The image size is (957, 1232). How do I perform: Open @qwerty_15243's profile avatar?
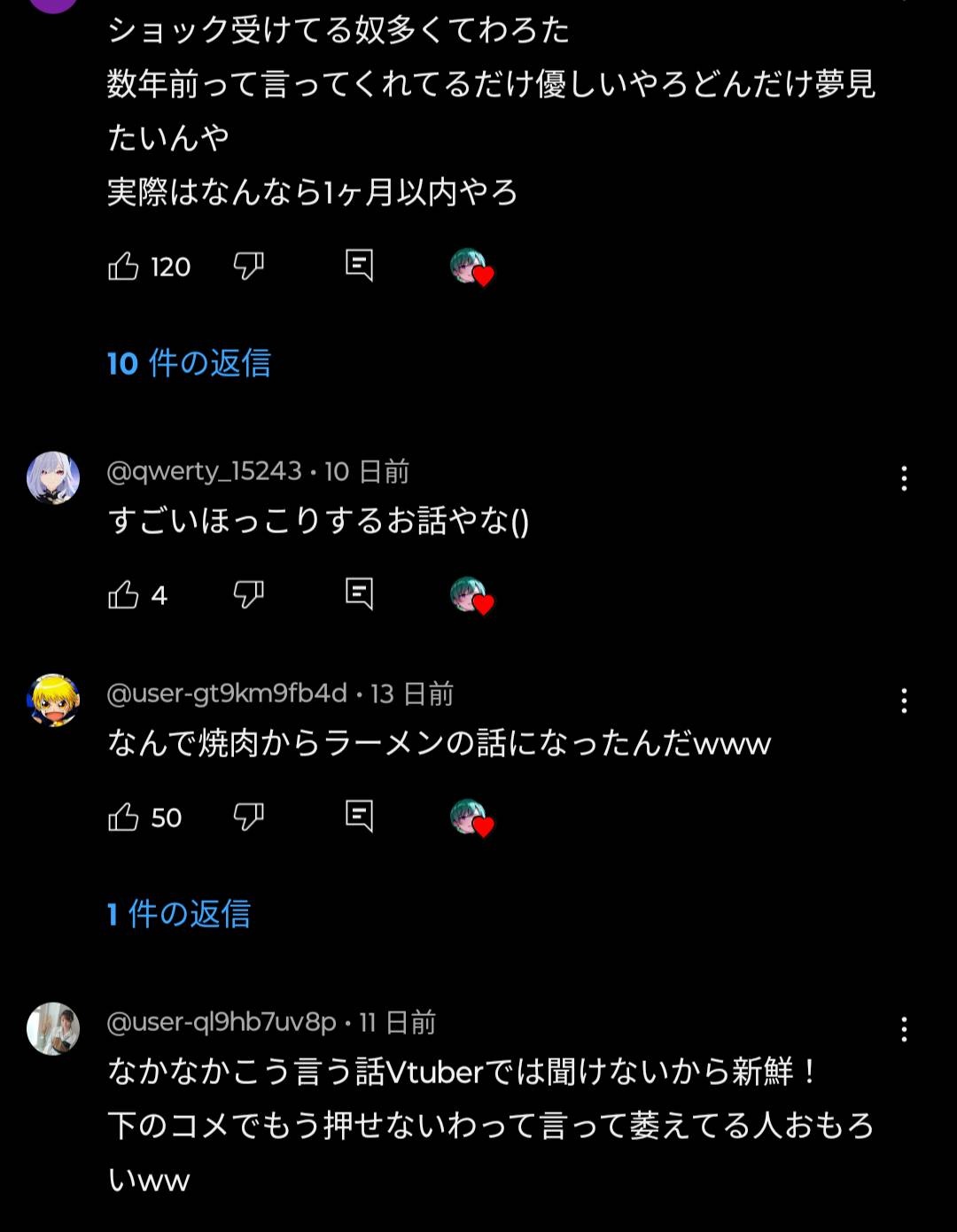(53, 478)
